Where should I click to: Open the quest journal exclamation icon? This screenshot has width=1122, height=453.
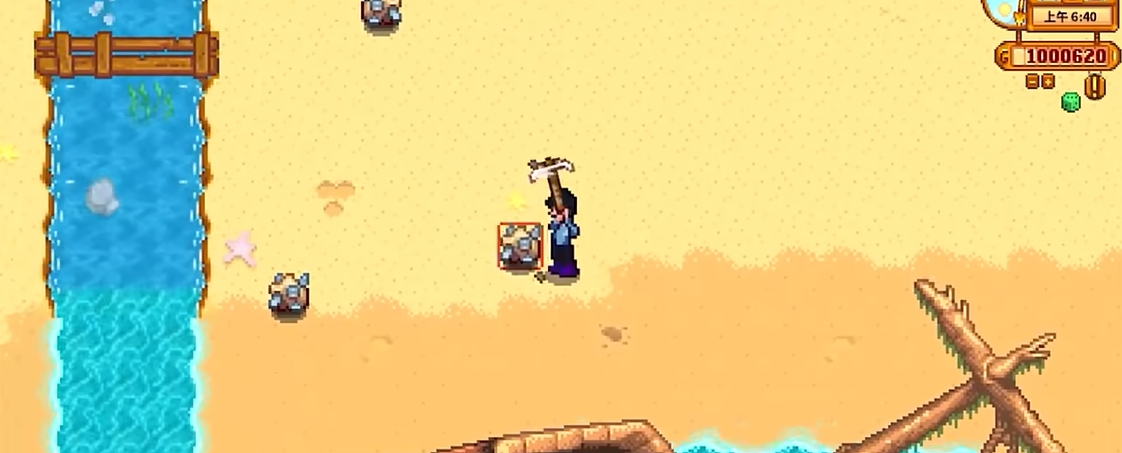(x=1095, y=86)
